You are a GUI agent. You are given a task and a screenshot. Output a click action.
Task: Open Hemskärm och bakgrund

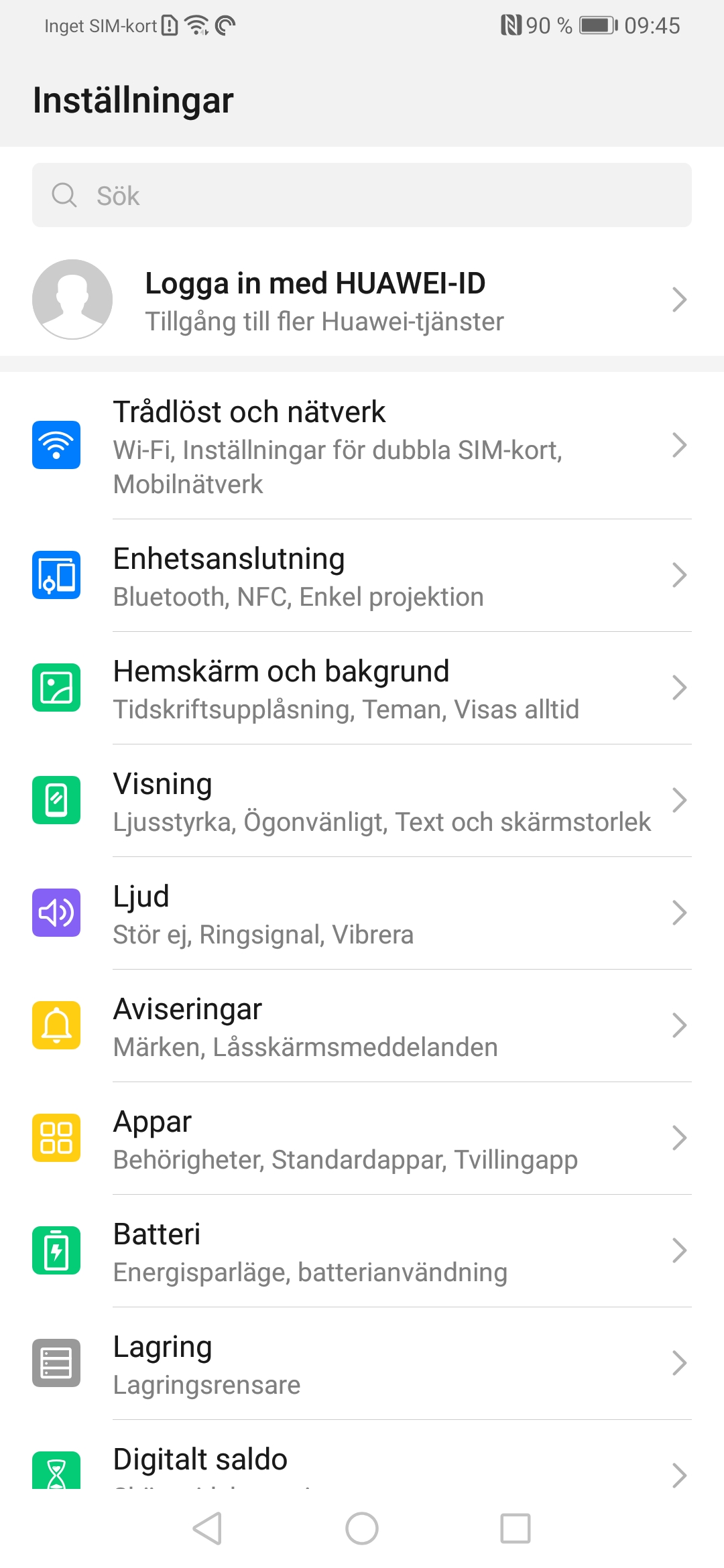362,688
